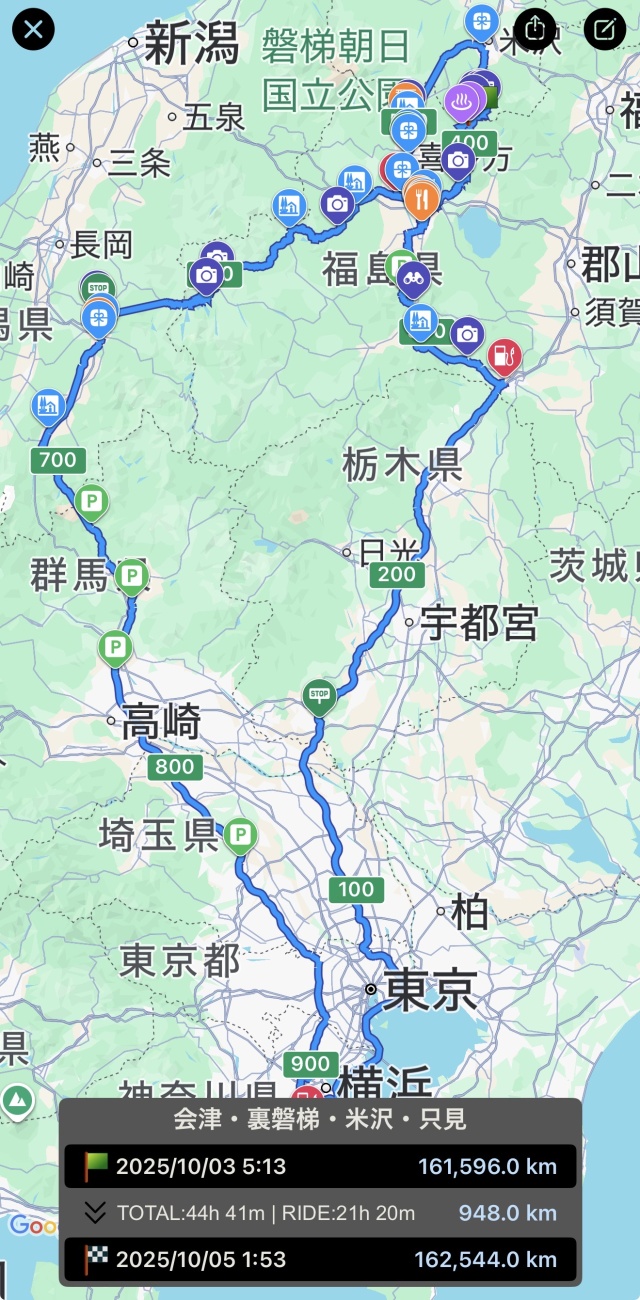640x1300 pixels.
Task: Open the edit icon for this route
Action: (x=604, y=29)
